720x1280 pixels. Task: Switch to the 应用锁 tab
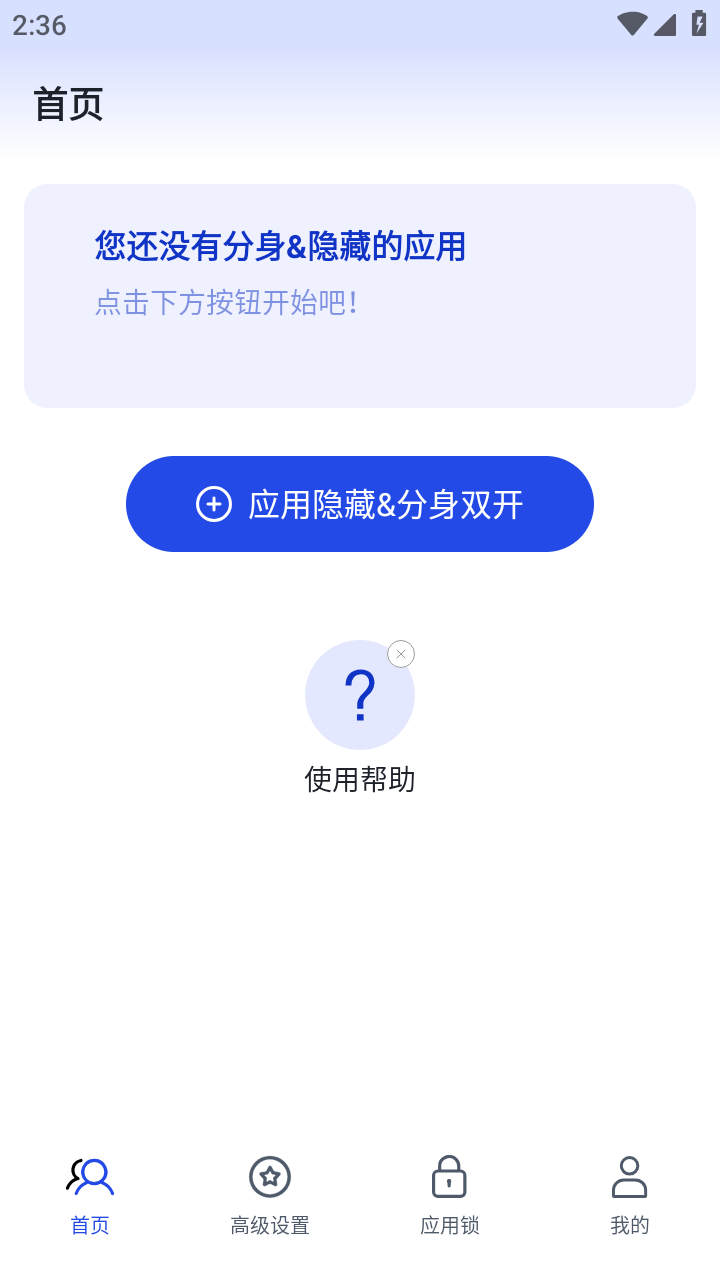click(449, 1196)
